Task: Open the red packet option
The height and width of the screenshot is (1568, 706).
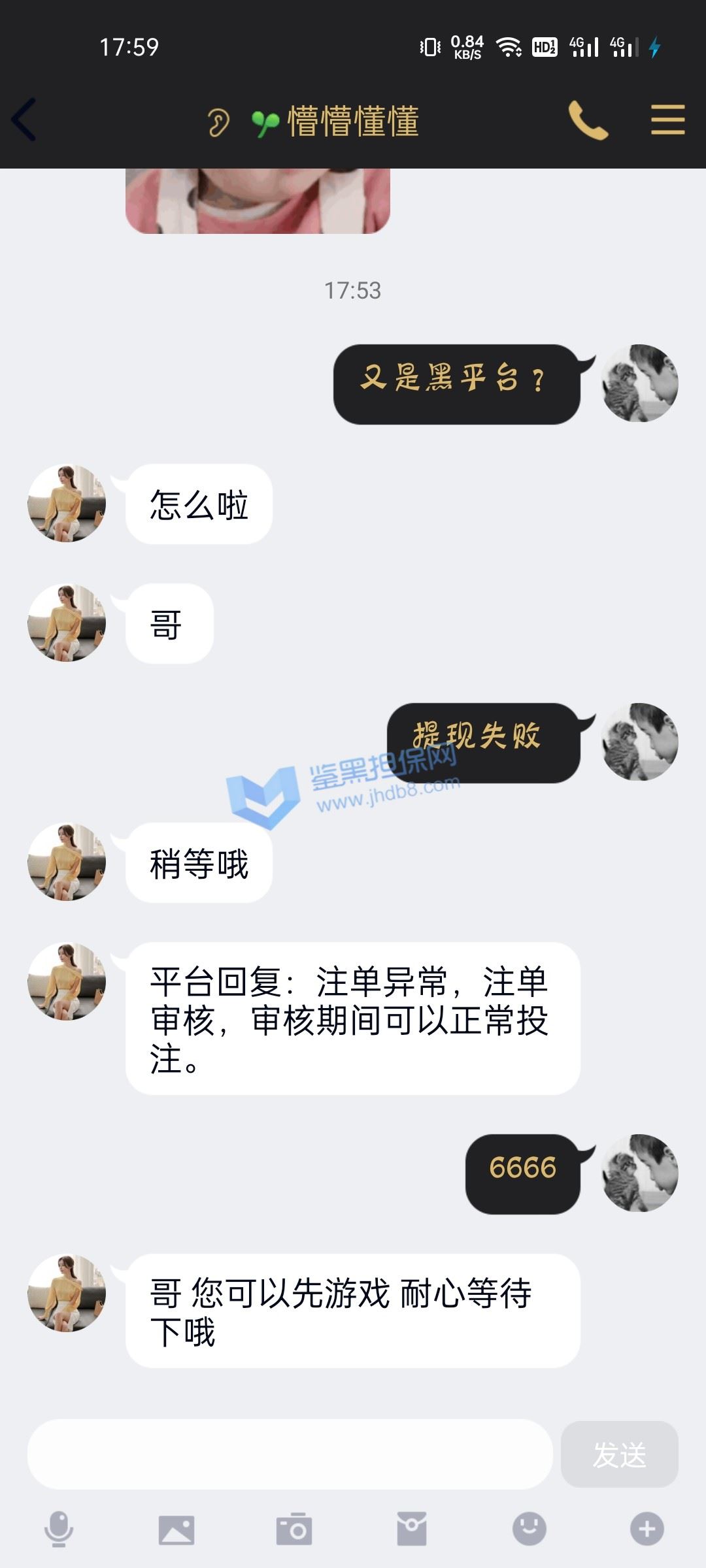Action: (x=412, y=1529)
